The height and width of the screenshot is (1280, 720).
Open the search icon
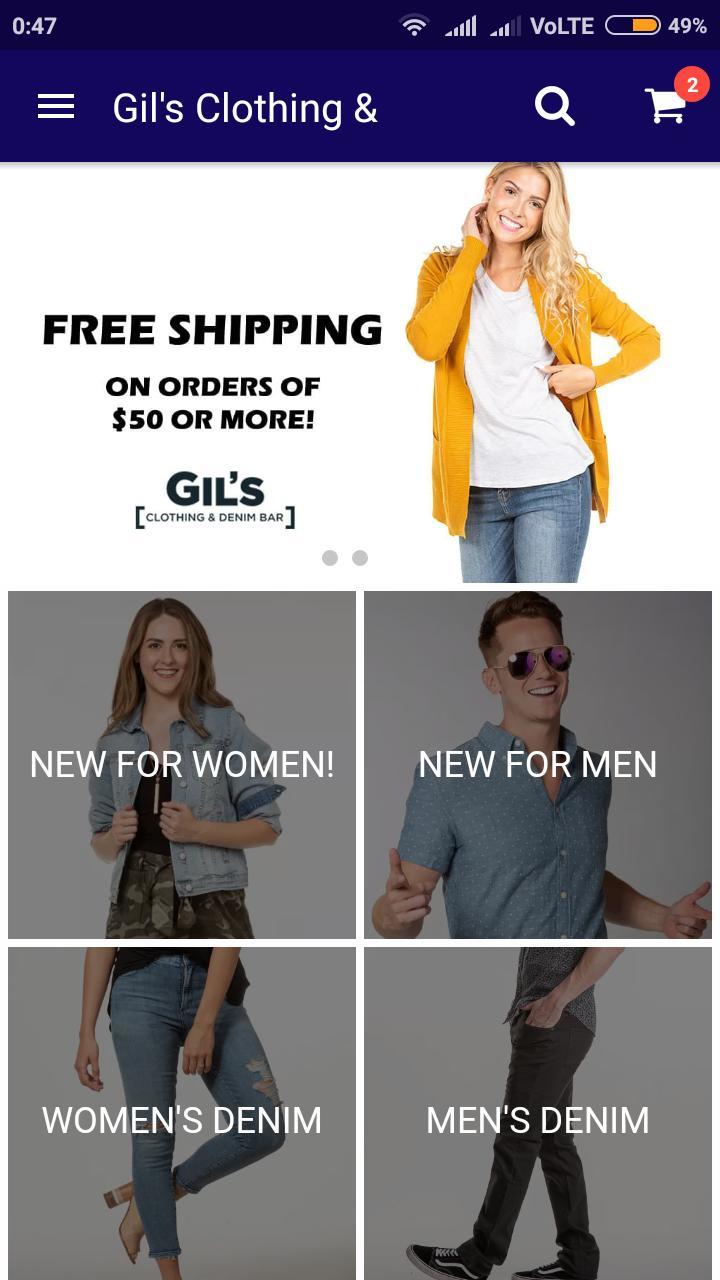click(555, 106)
